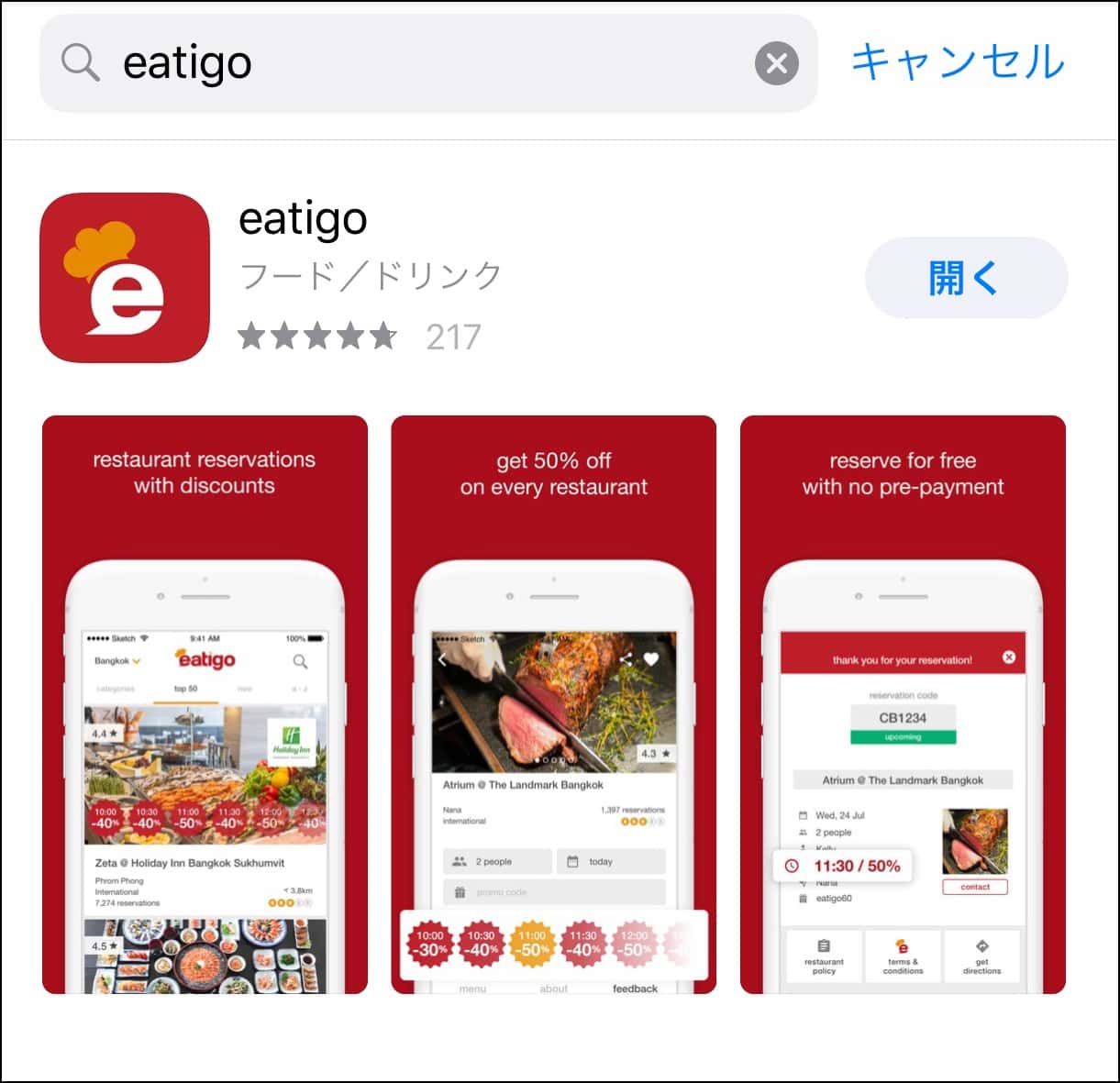1120x1083 pixels.
Task: View the 'get 50% off' screenshot
Action: (553, 704)
